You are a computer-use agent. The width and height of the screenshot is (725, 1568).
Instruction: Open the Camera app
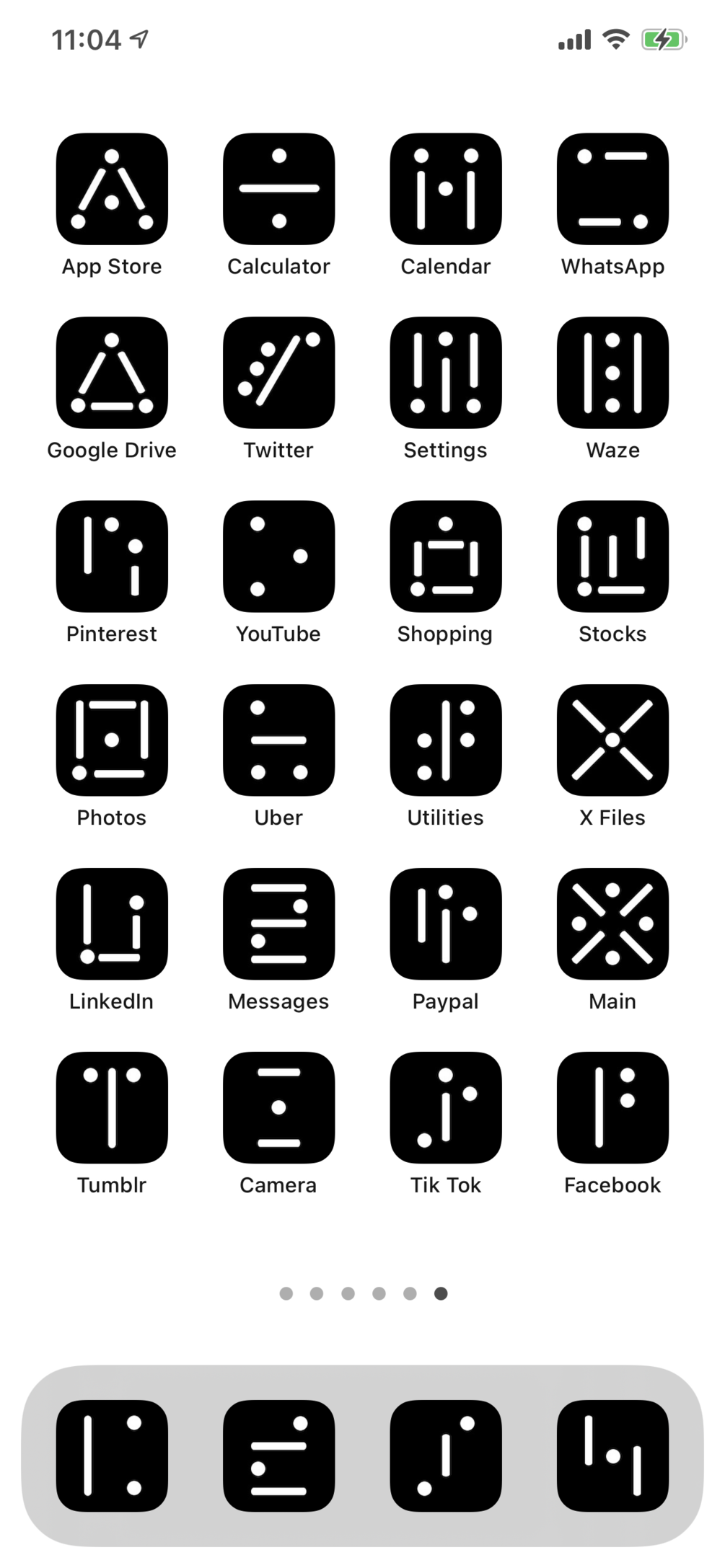278,1108
